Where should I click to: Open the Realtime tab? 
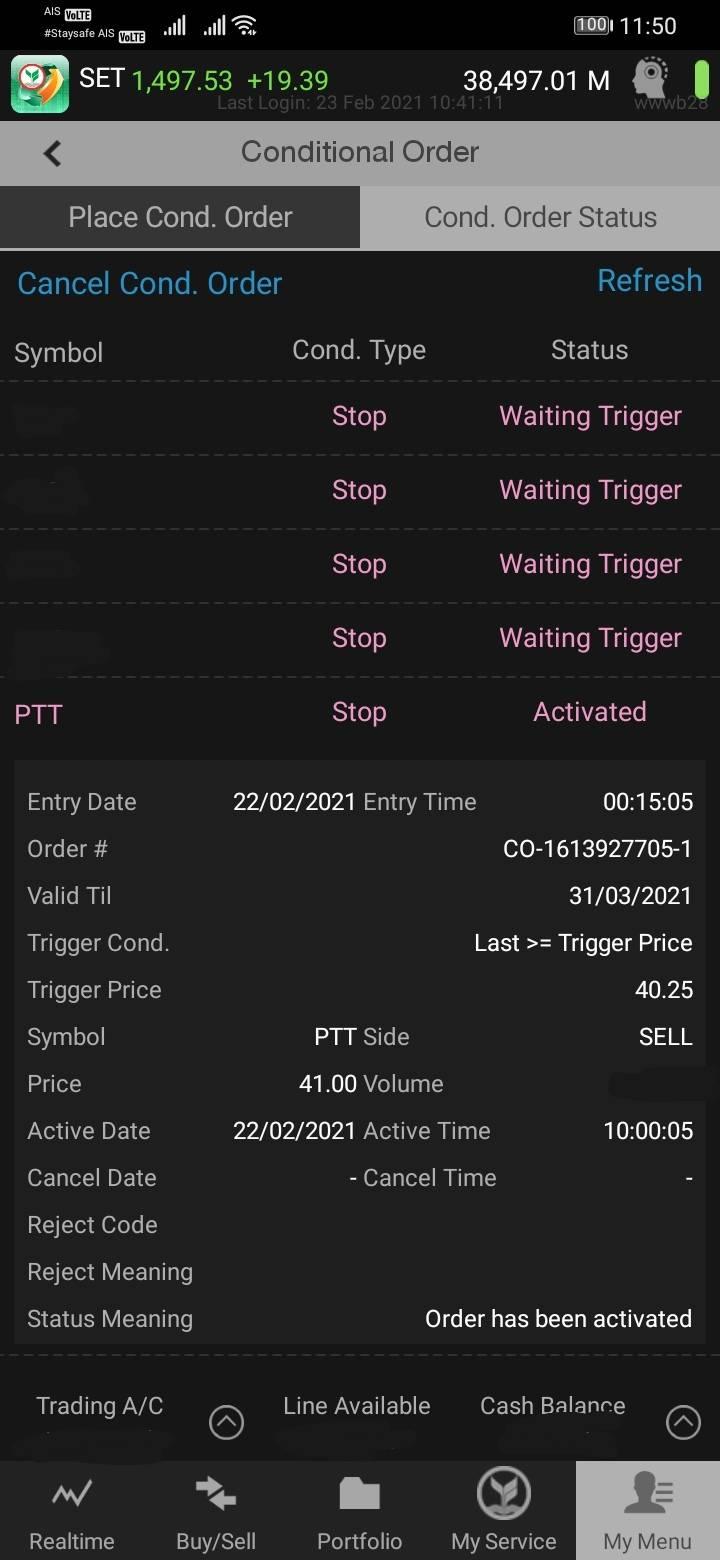click(x=72, y=1511)
